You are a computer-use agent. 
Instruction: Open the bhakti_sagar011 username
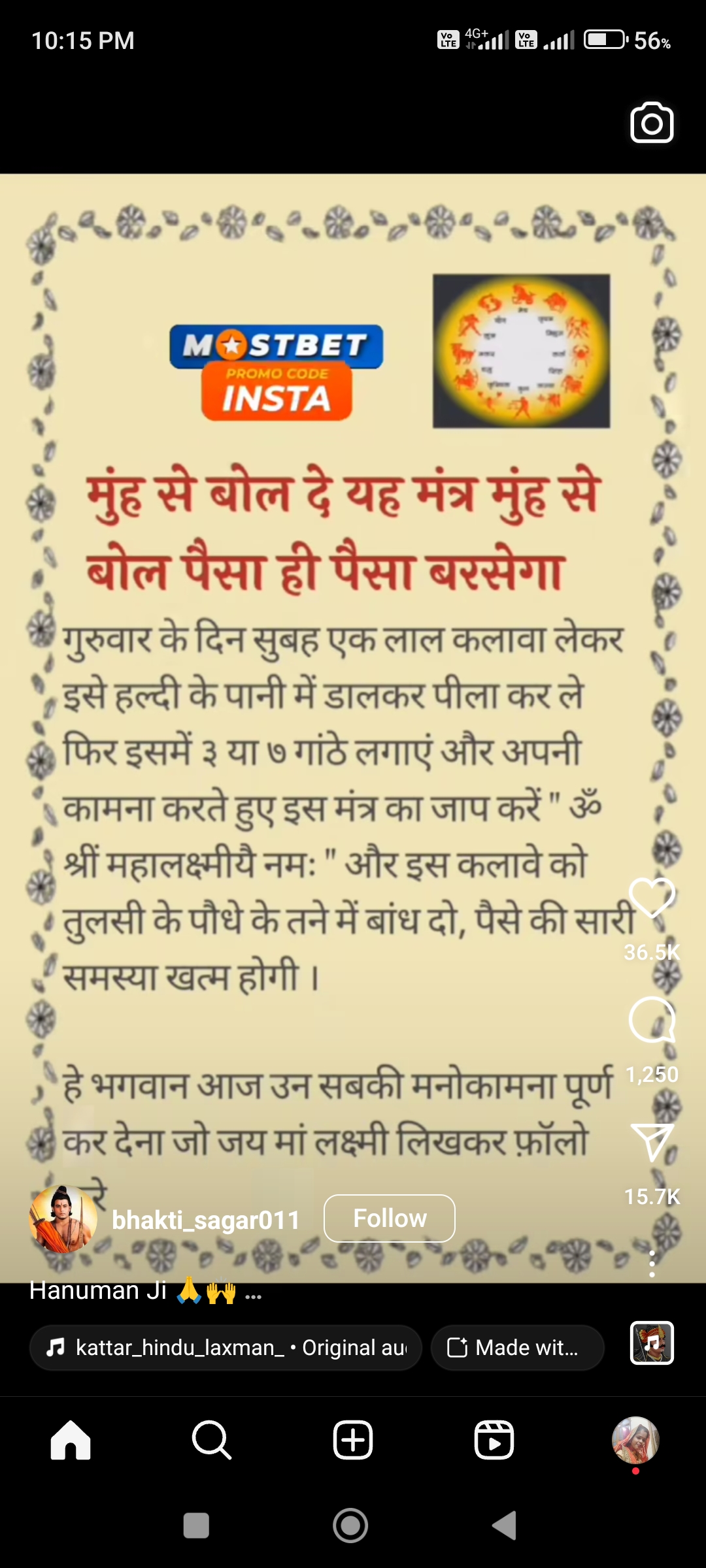point(206,1220)
